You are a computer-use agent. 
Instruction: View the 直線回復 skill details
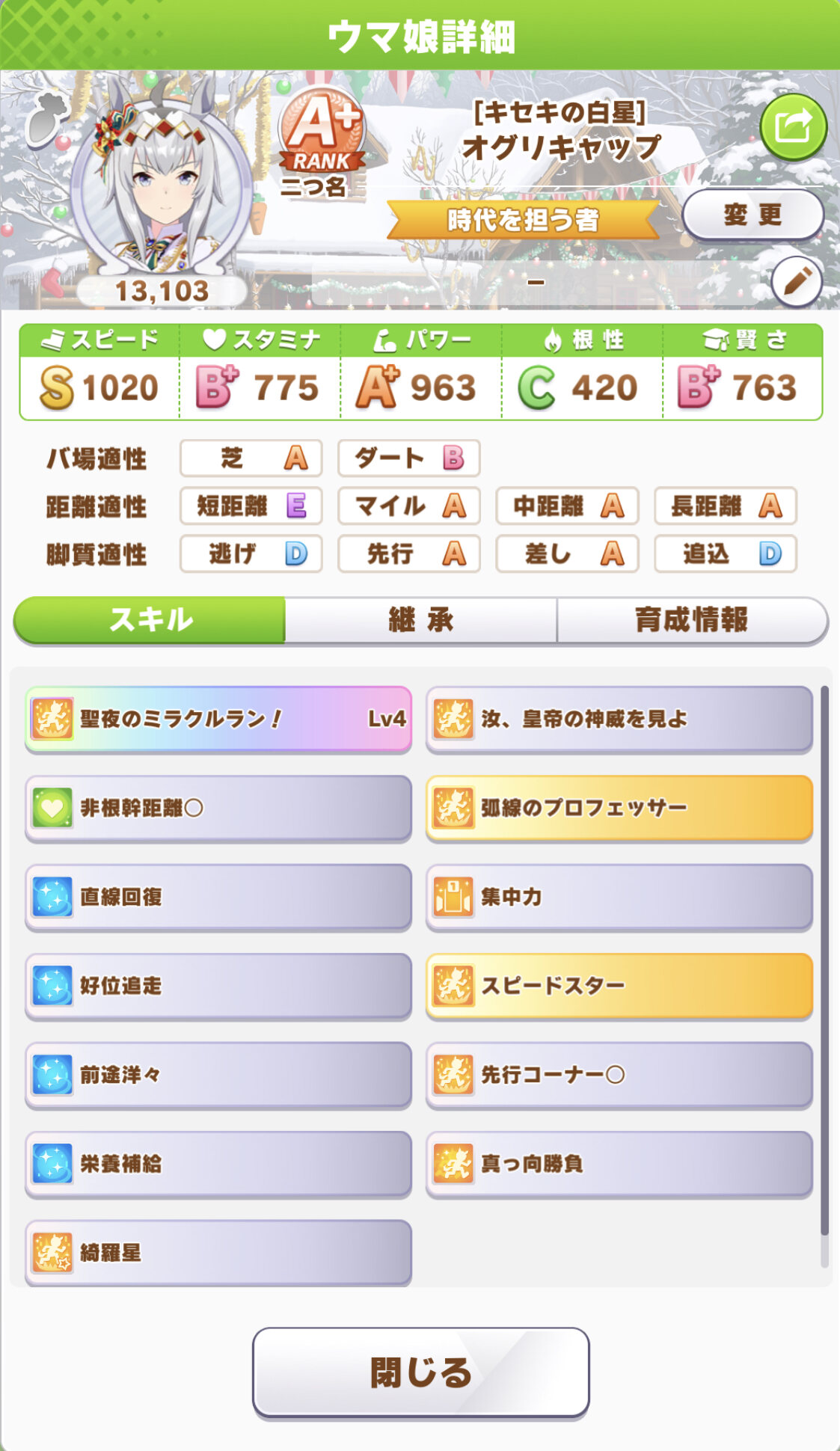(218, 897)
